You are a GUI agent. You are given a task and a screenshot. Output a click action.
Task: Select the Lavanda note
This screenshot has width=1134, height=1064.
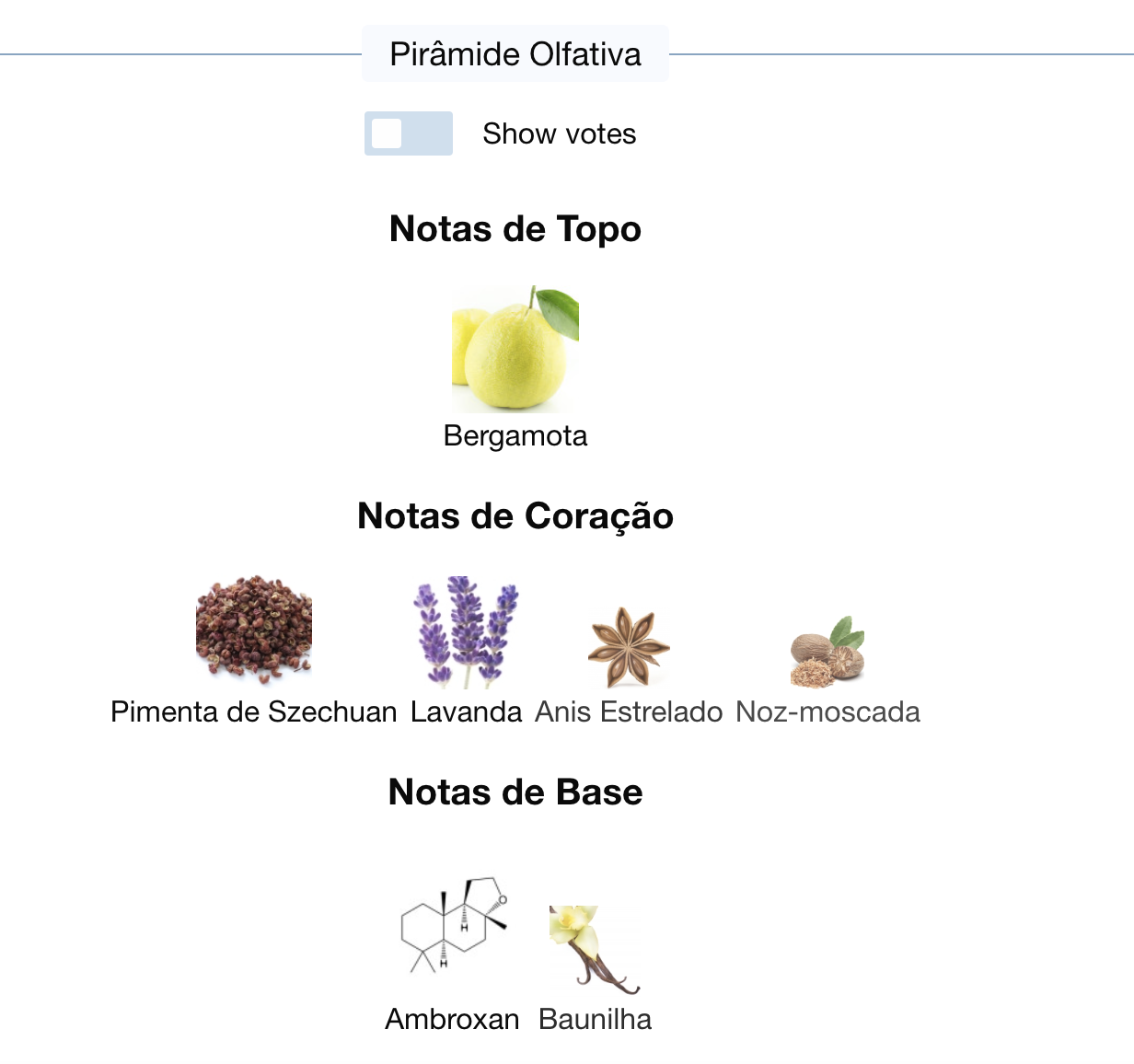(x=466, y=632)
